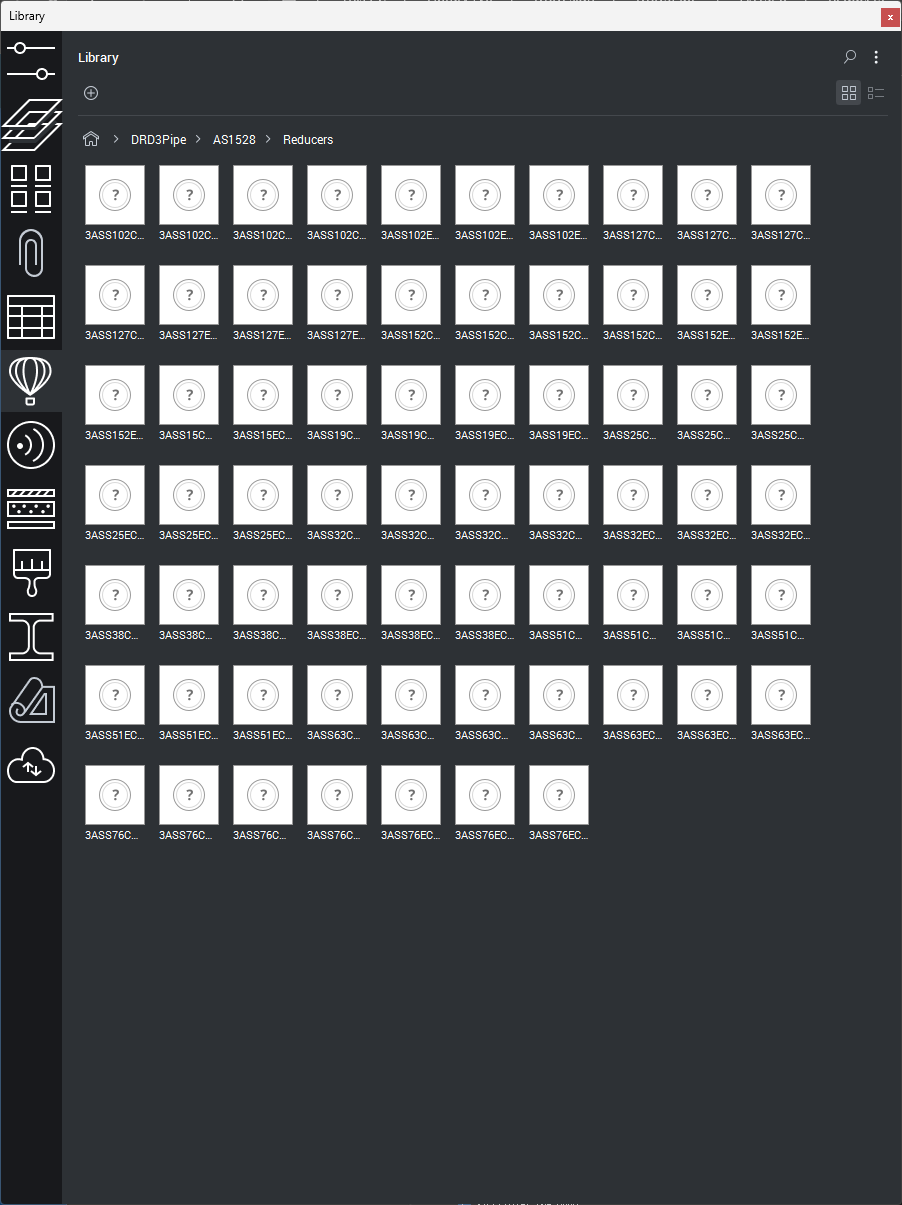Open the search magnifier in Library header
The image size is (902, 1205).
point(850,57)
